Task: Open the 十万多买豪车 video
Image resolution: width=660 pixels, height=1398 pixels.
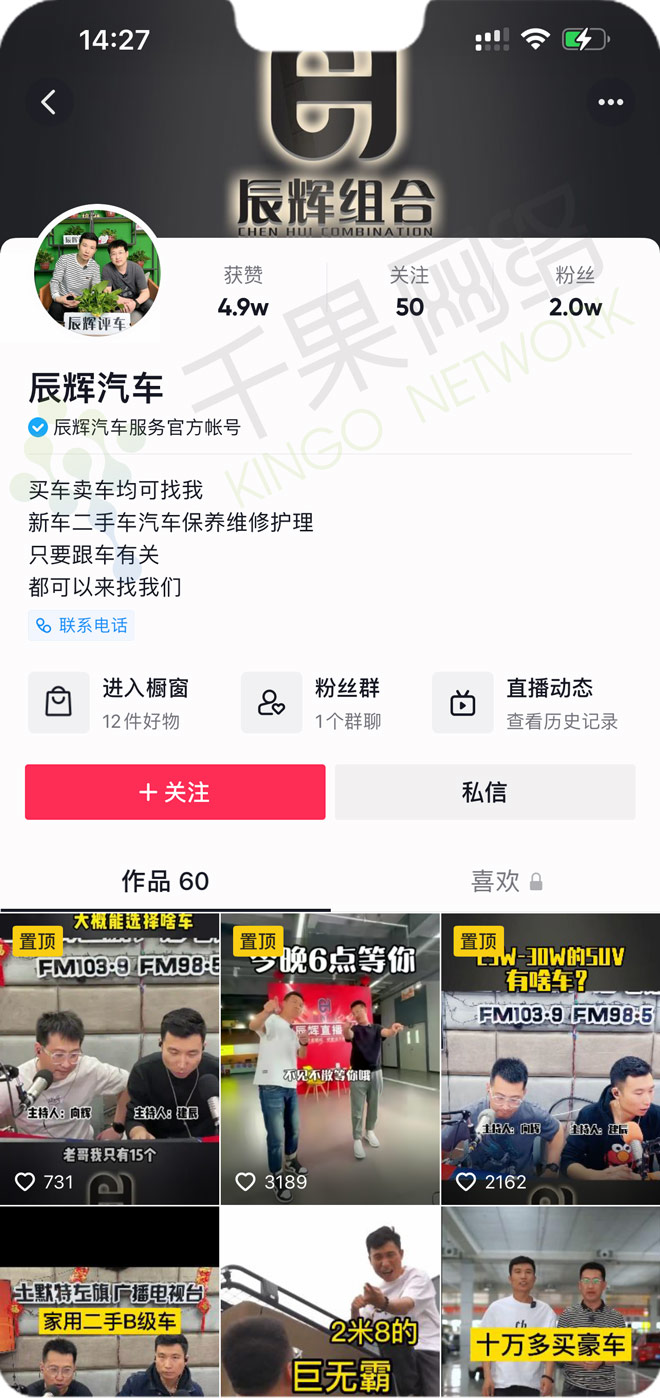Action: coord(550,1302)
